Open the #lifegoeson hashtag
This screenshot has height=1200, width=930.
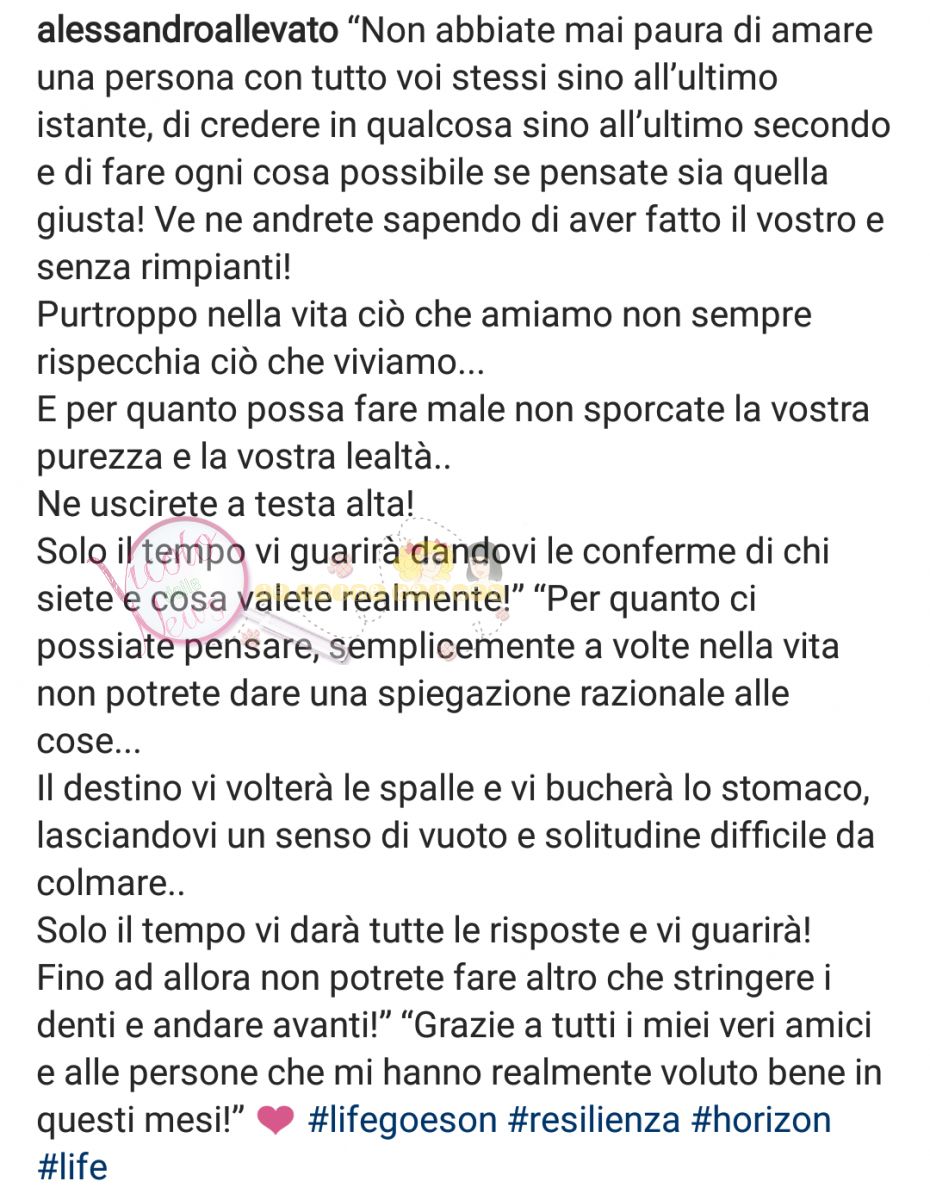(402, 1119)
